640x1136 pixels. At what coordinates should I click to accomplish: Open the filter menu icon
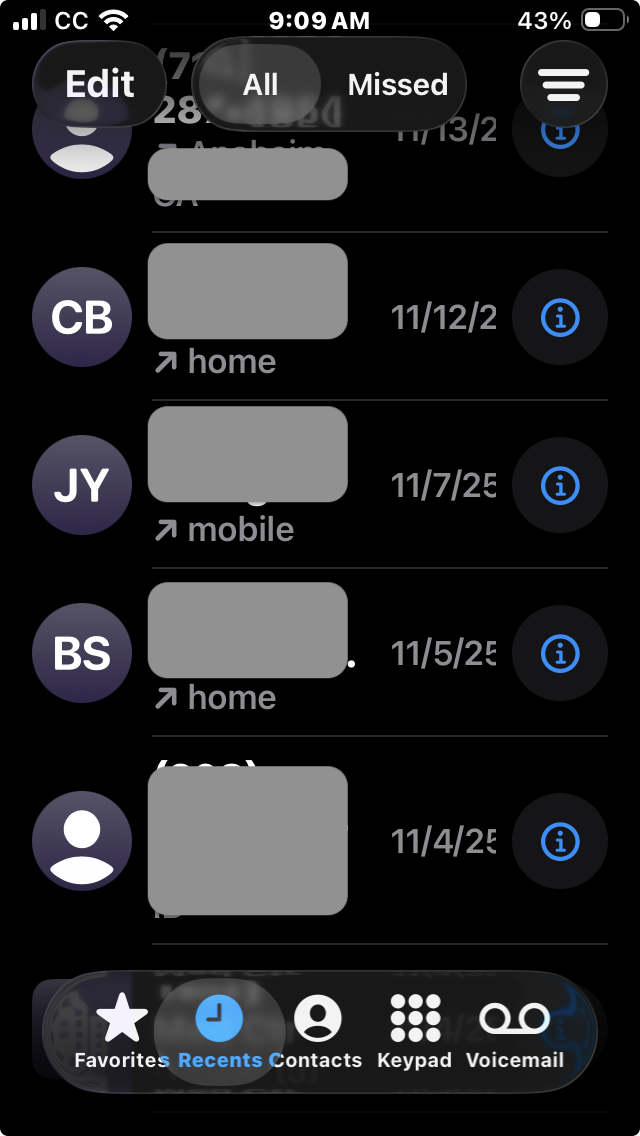coord(564,86)
